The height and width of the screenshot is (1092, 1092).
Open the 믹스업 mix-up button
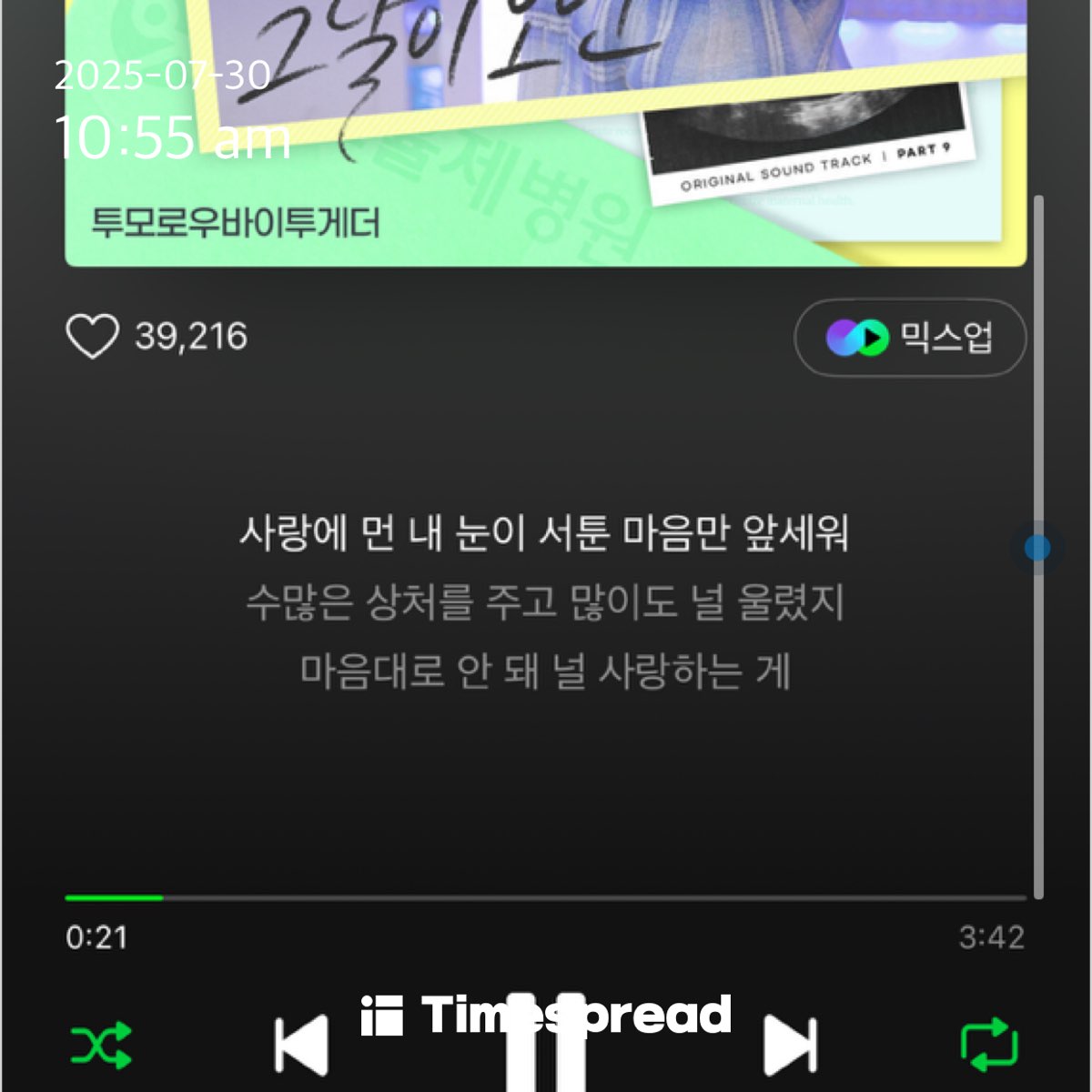tap(910, 338)
